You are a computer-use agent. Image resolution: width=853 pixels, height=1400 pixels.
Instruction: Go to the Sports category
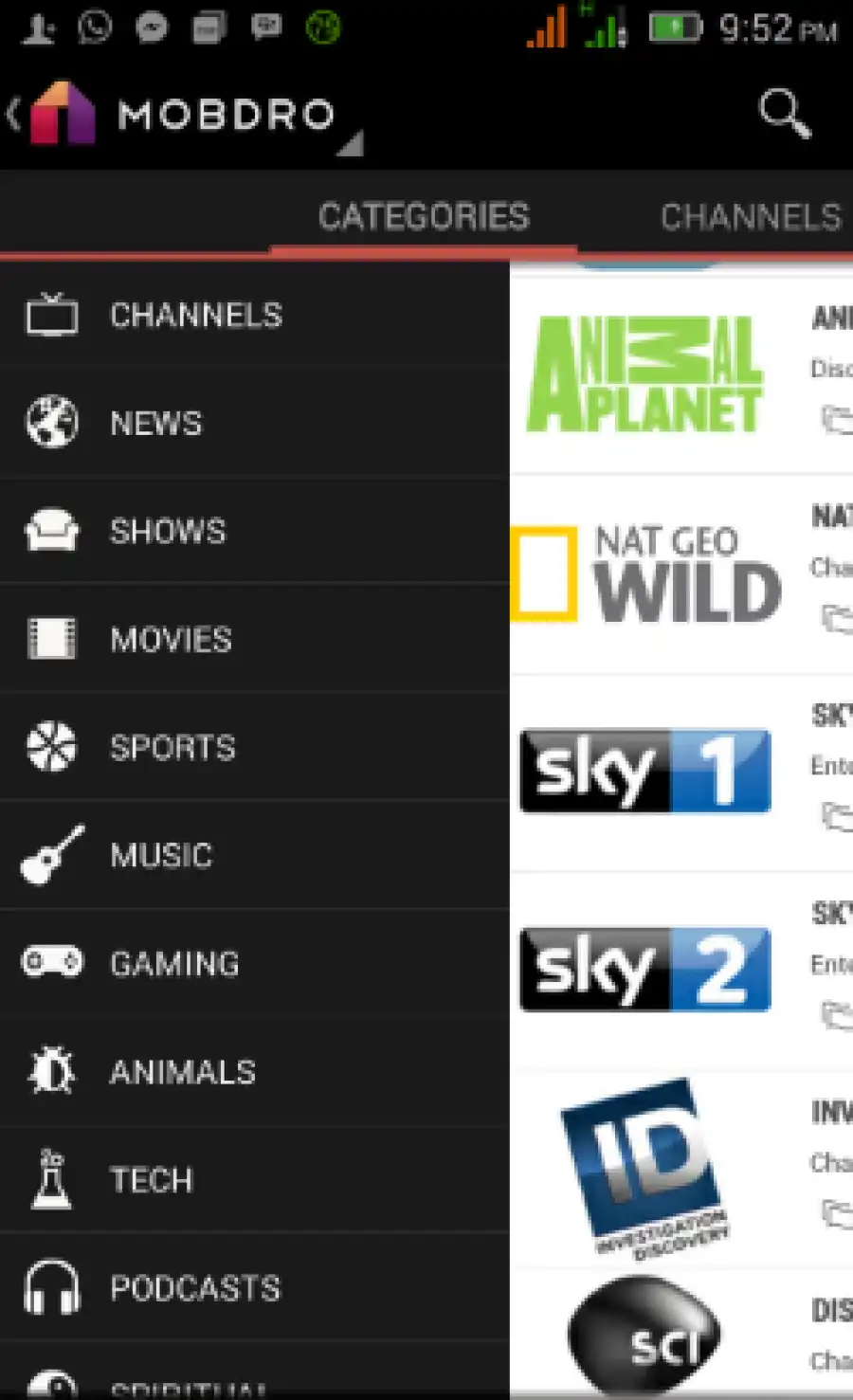(x=172, y=747)
